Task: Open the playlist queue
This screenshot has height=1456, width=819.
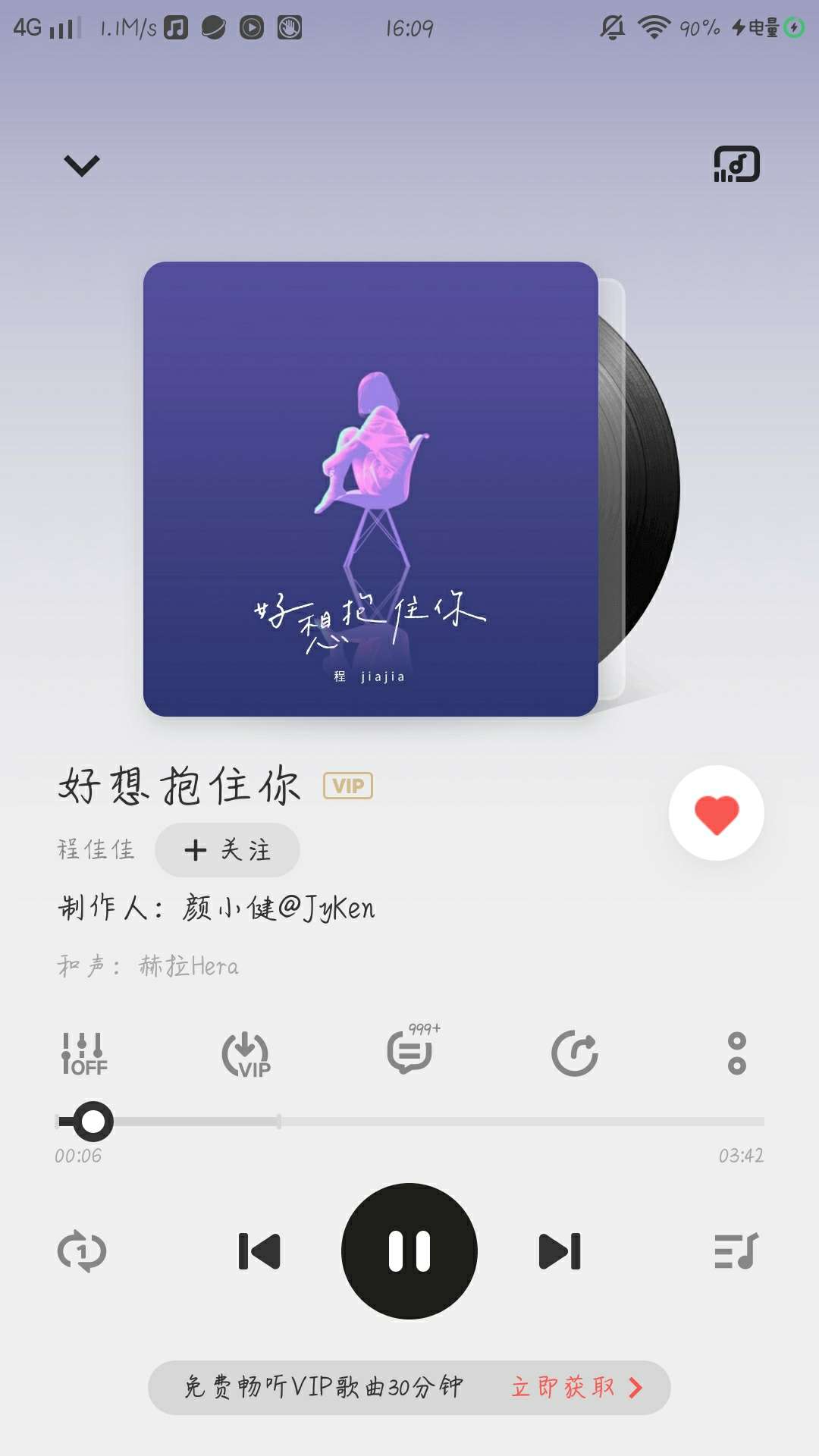Action: click(736, 1251)
